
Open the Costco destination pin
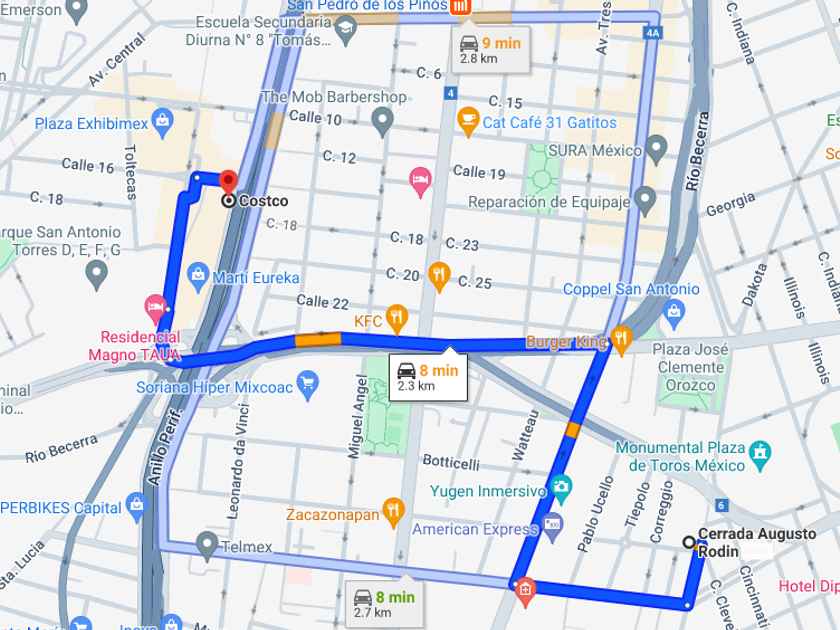(x=229, y=182)
